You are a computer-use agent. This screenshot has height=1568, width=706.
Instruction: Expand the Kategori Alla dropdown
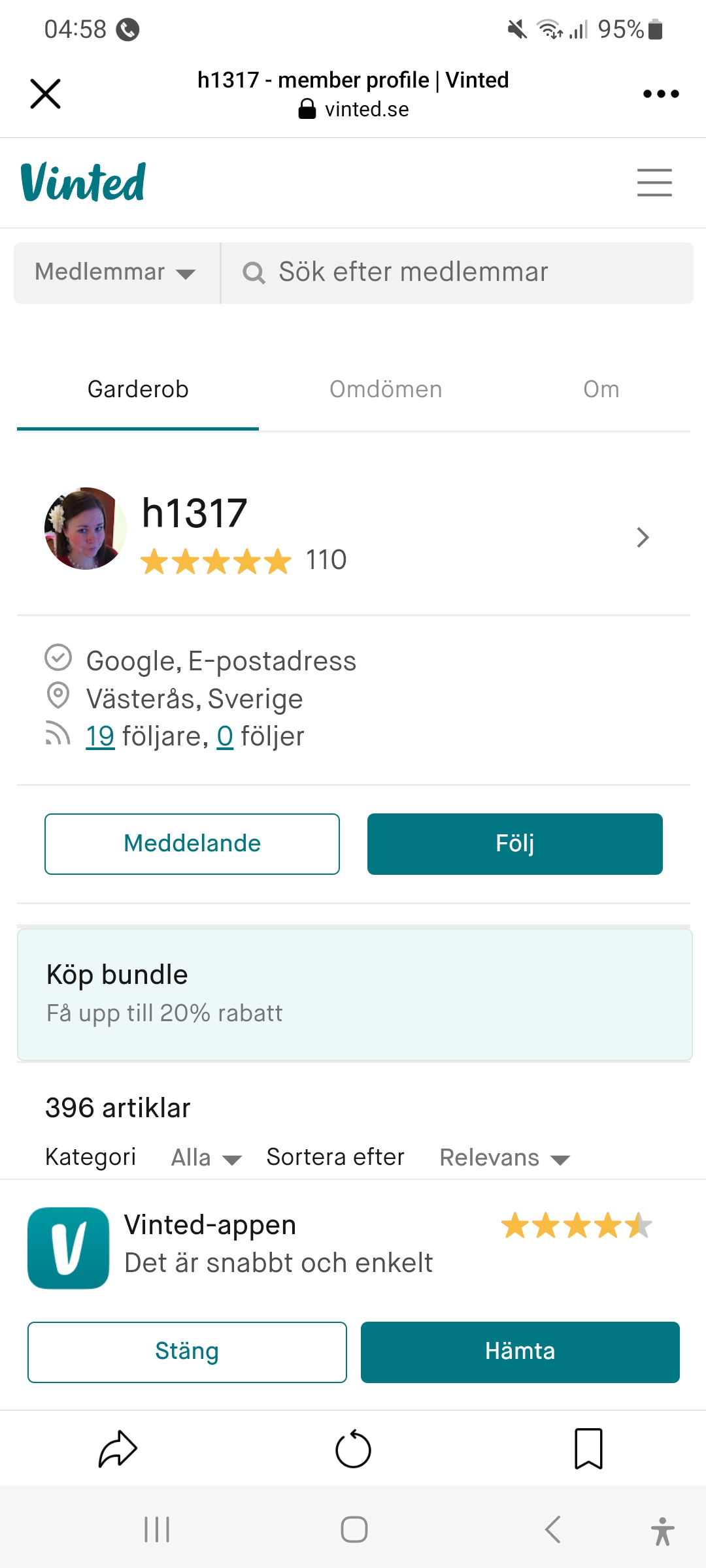coord(206,1158)
